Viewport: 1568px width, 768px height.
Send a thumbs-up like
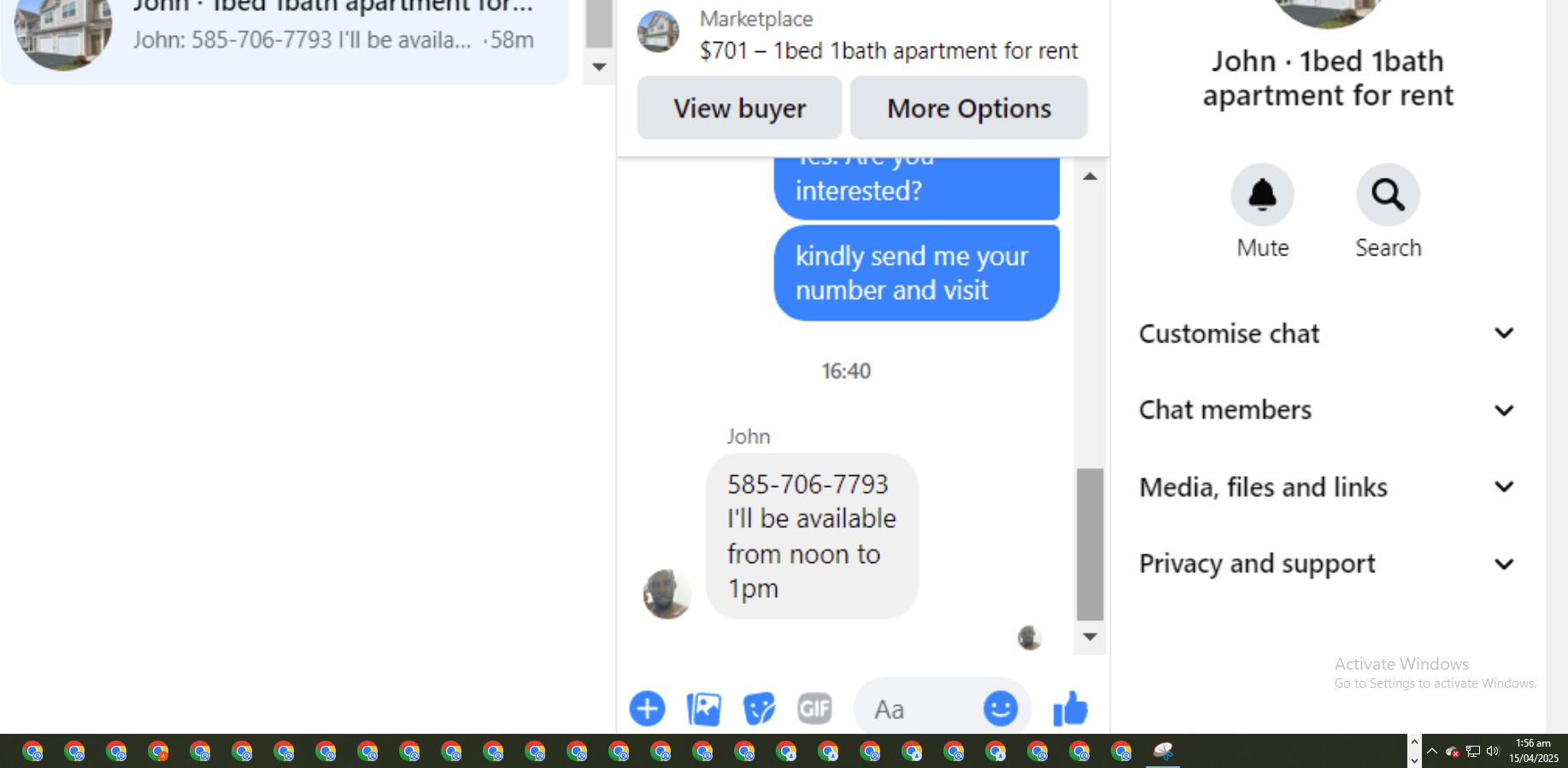pyautogui.click(x=1070, y=708)
